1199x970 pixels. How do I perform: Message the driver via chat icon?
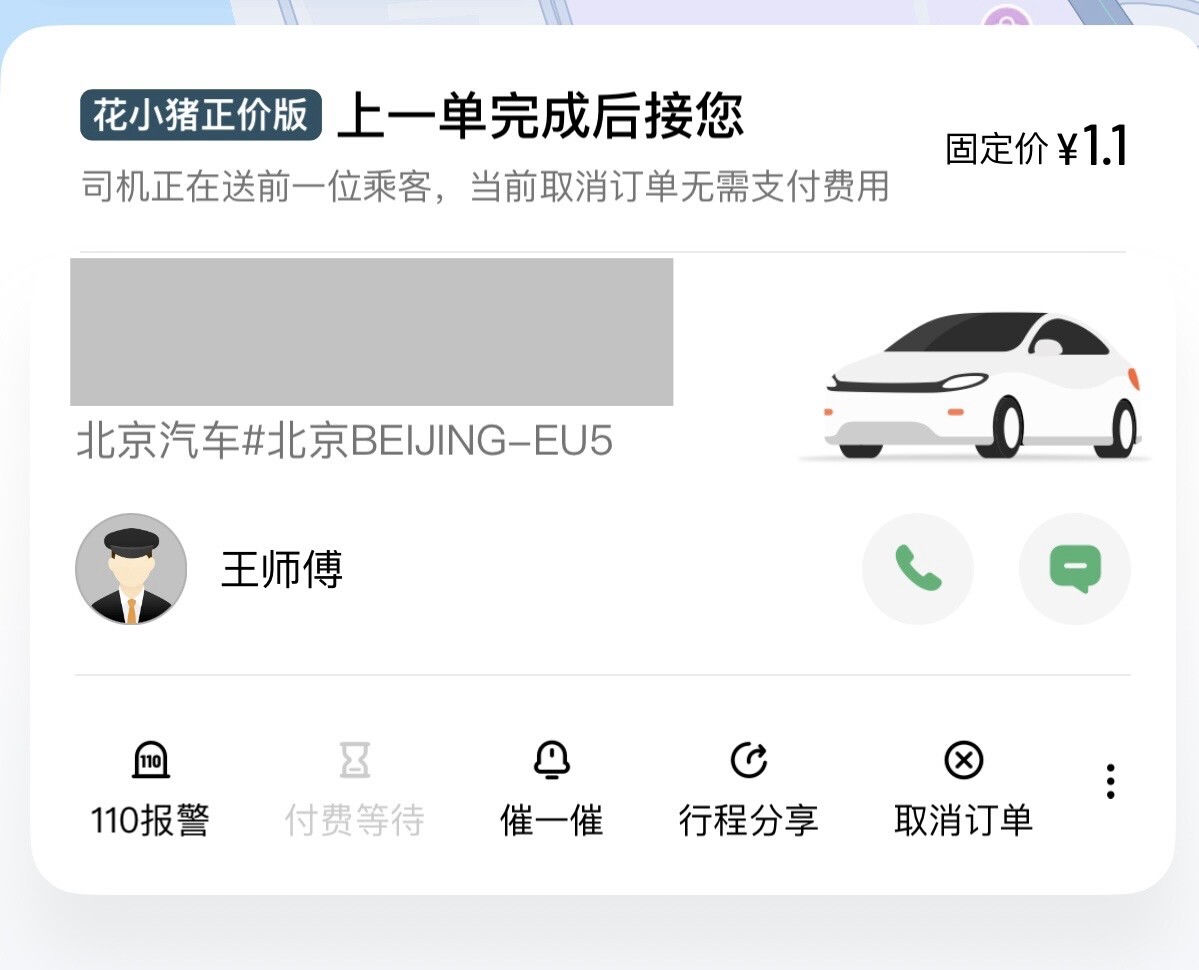tap(1074, 569)
